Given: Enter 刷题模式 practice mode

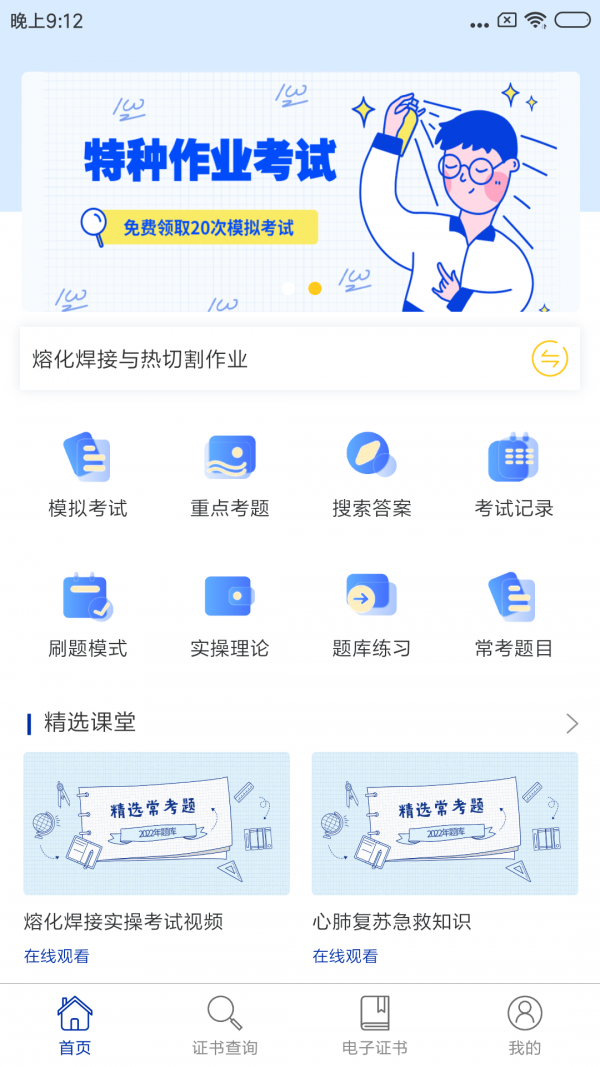Looking at the screenshot, I should [88, 614].
